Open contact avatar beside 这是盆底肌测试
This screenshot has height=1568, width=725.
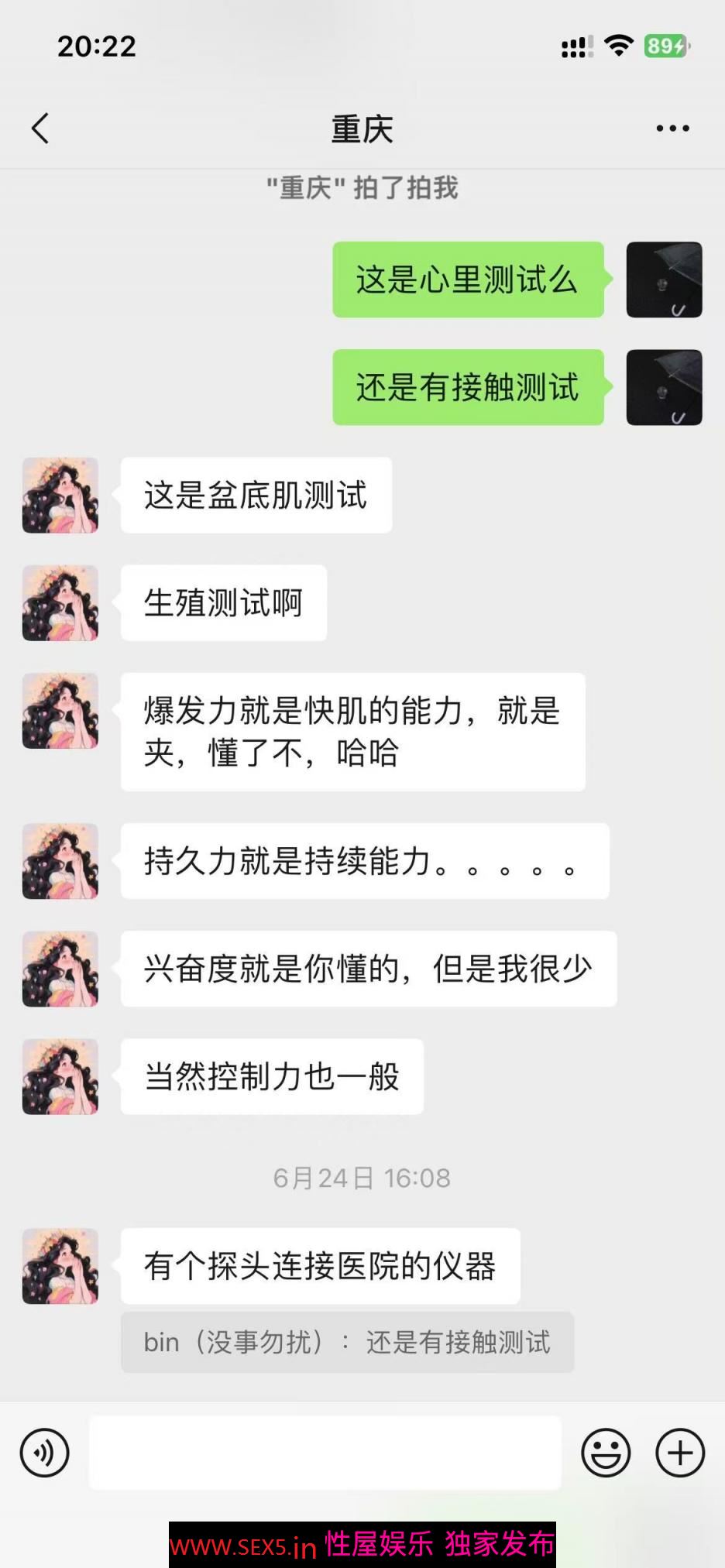(60, 496)
